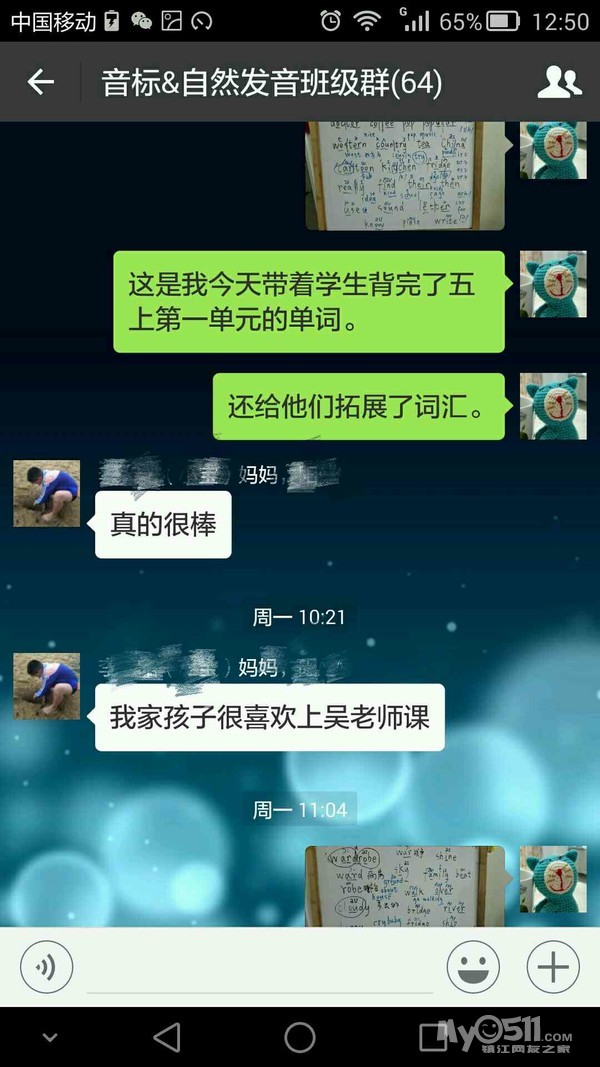600x1067 pixels.
Task: Open avatar beside 我家孩子很喜欢上吴老师课
Action: coord(46,686)
